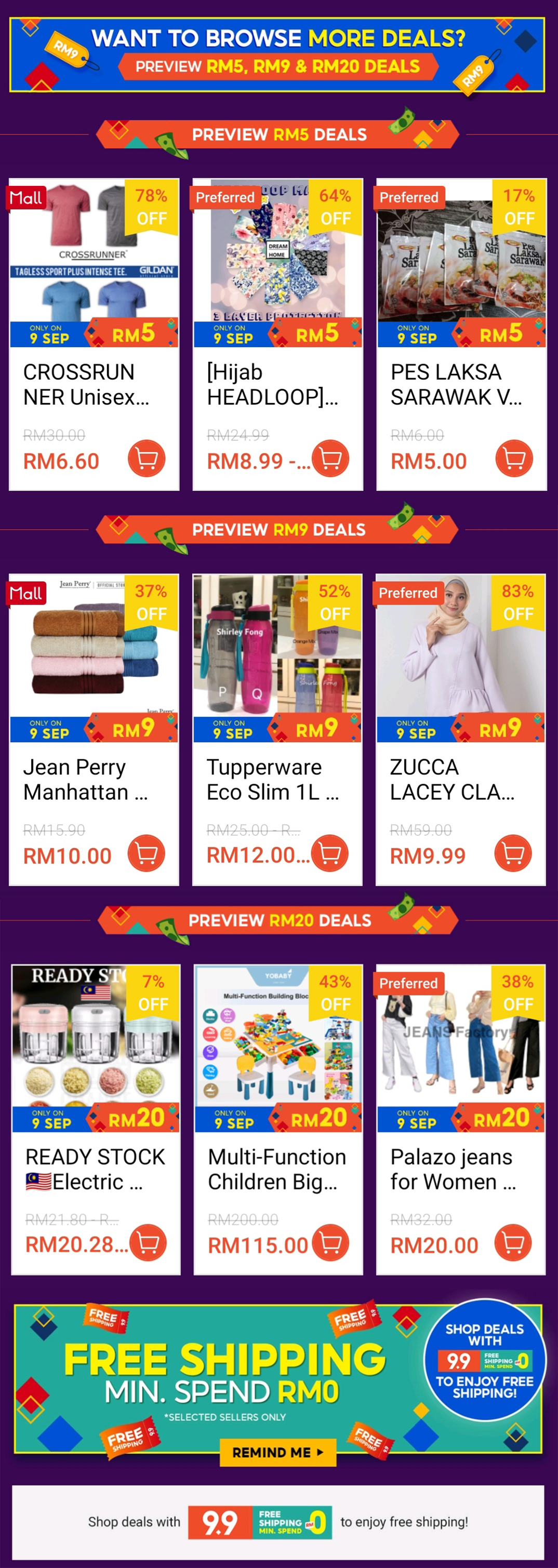Open the Want to Browse More Deals banner

[x=278, y=55]
